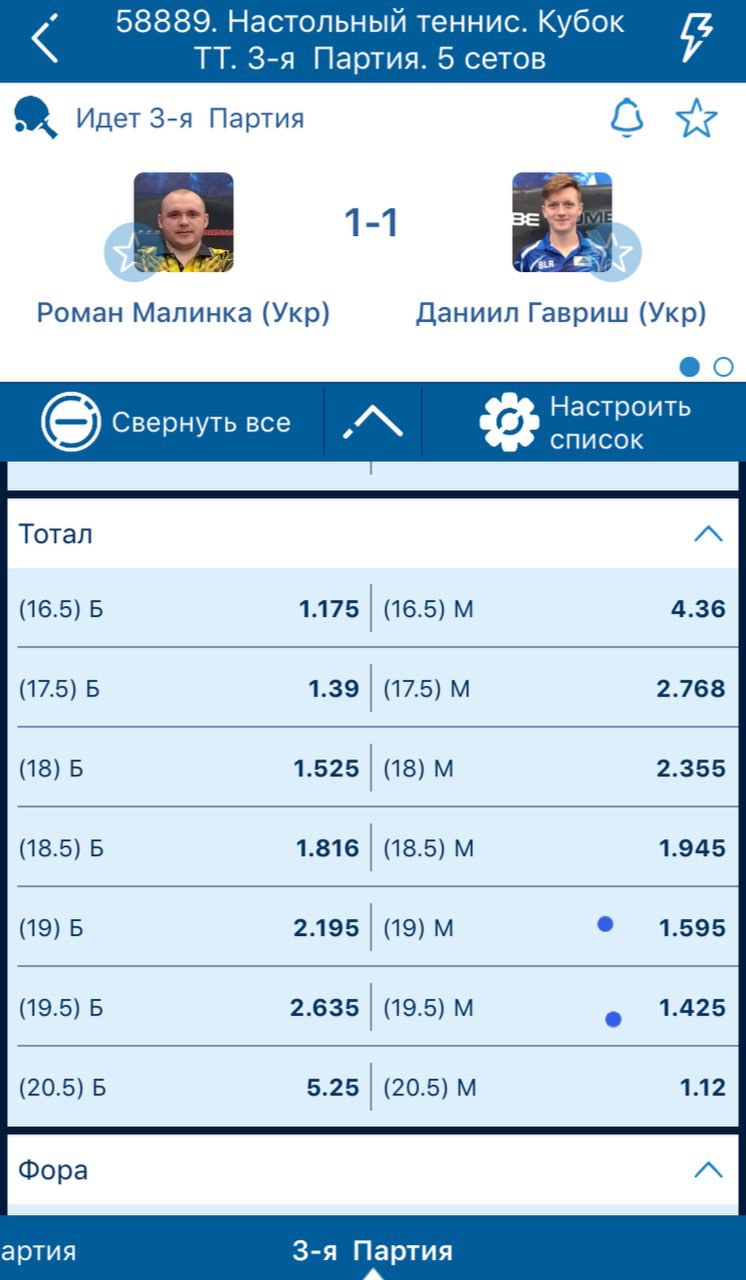The width and height of the screenshot is (746, 1280).
Task: Choose (18) М at 2.355
Action: (x=555, y=768)
